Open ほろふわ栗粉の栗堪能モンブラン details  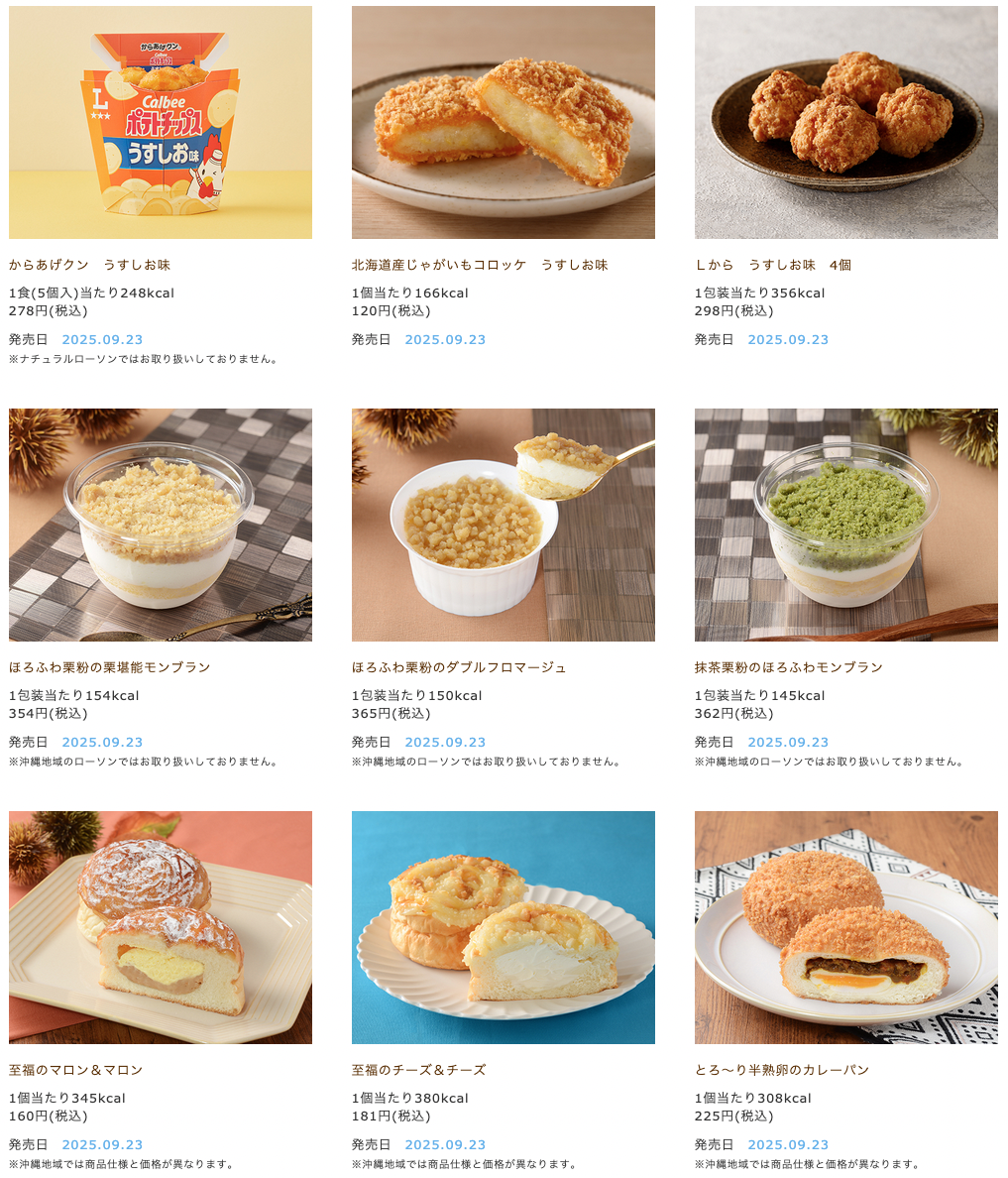coord(160,526)
